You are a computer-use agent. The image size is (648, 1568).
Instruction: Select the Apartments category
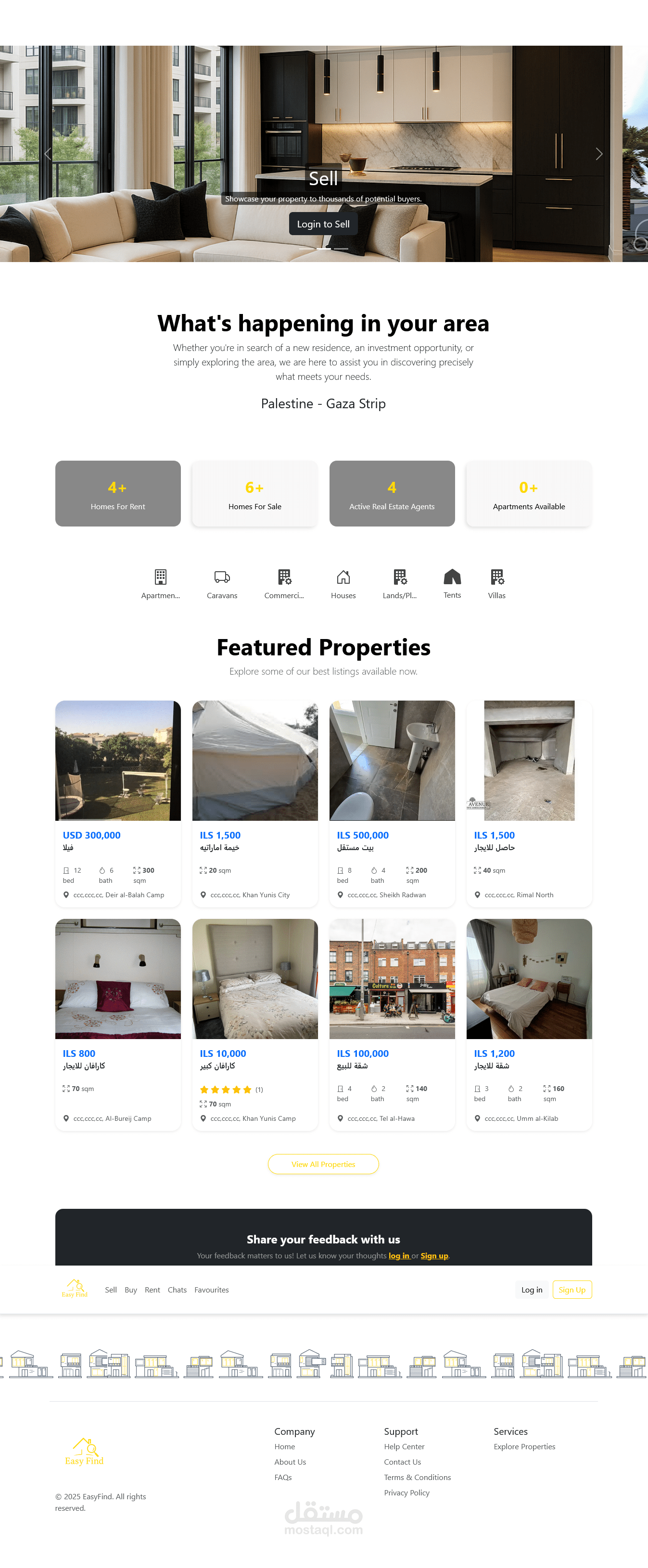tap(160, 584)
